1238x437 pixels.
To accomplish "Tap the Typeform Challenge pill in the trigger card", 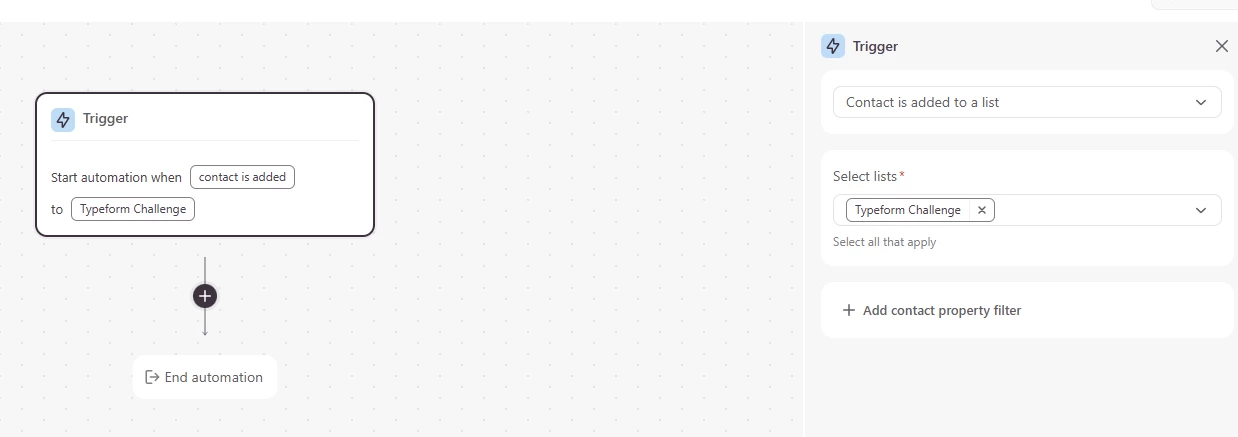I will (x=133, y=209).
